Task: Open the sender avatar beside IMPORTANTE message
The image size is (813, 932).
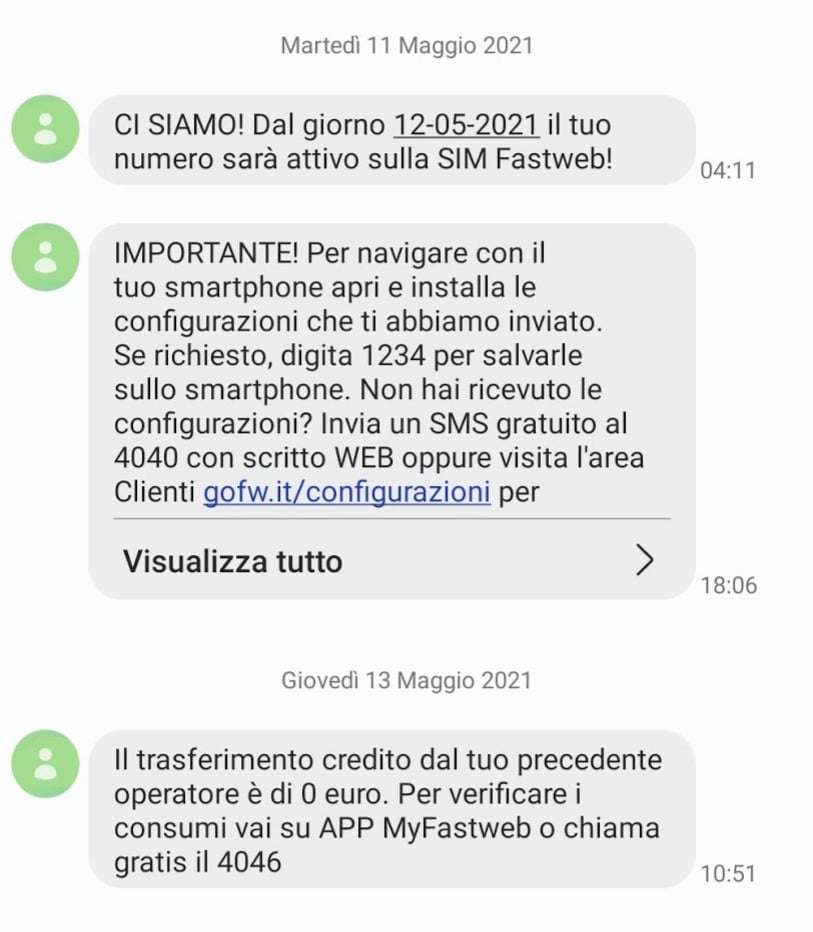Action: 45,257
